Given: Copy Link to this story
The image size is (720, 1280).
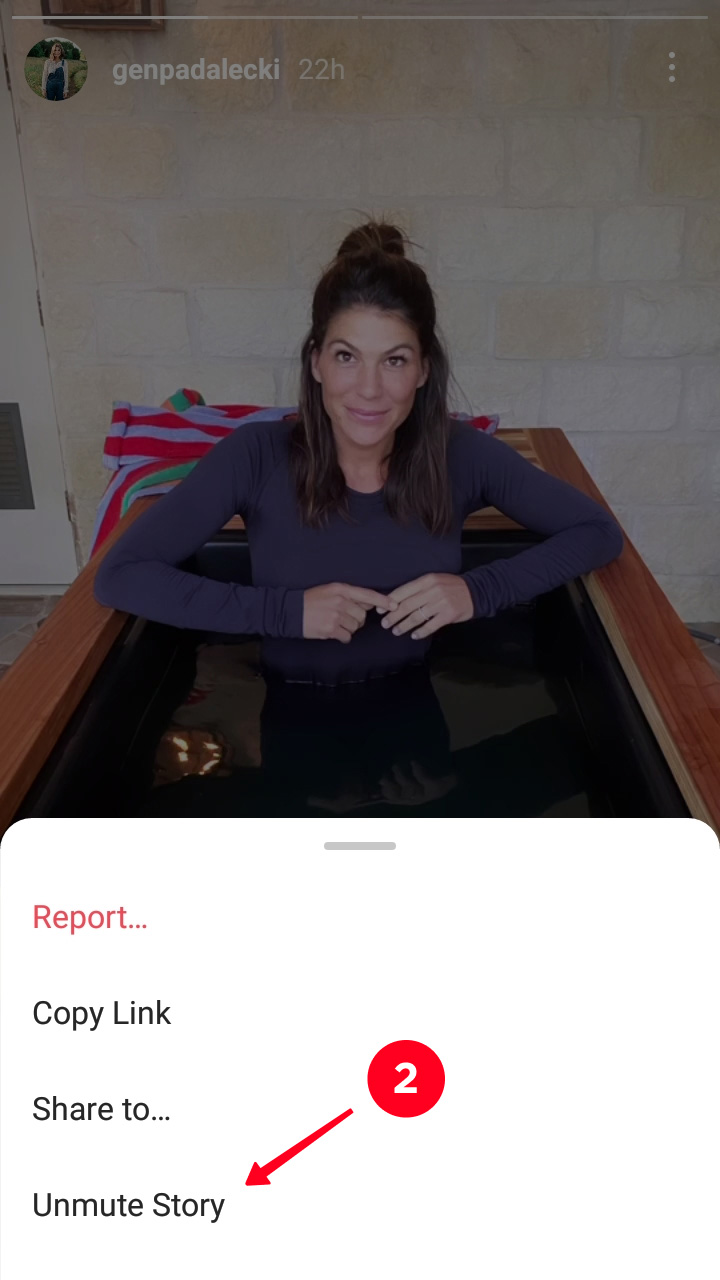Looking at the screenshot, I should pyautogui.click(x=102, y=1013).
